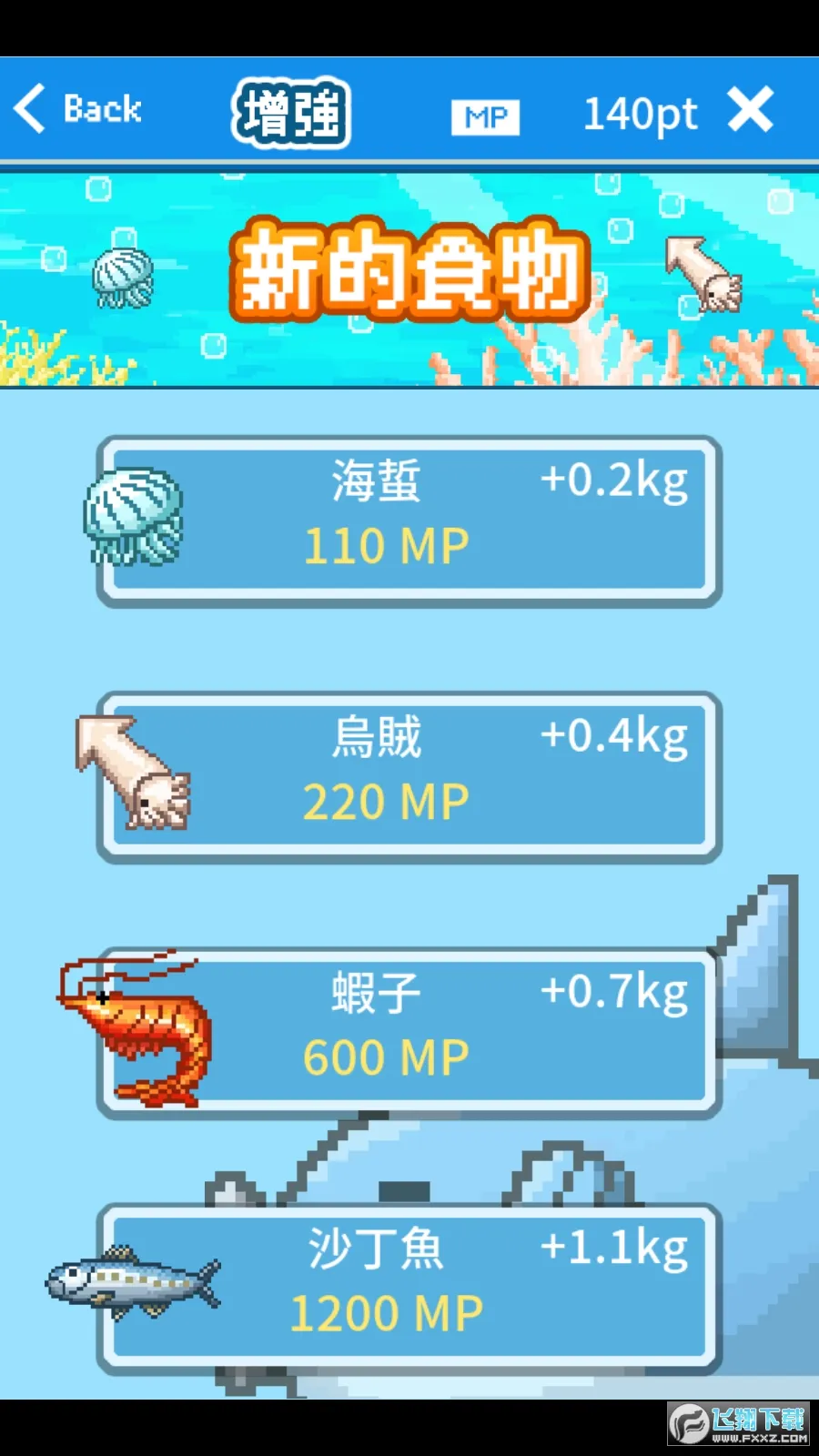
Task: Unlock the 烏賊 food for 220 MP
Action: 409,776
